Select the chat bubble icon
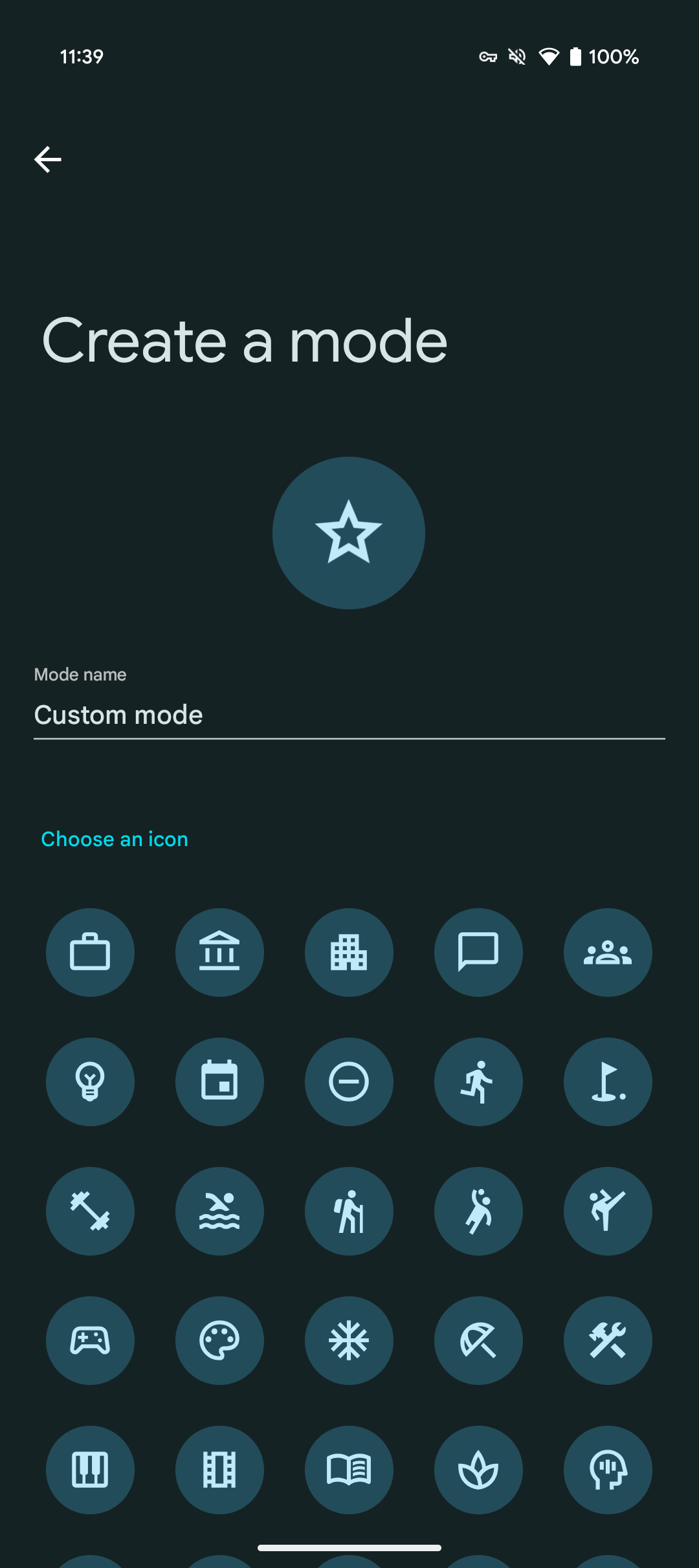 [x=478, y=952]
